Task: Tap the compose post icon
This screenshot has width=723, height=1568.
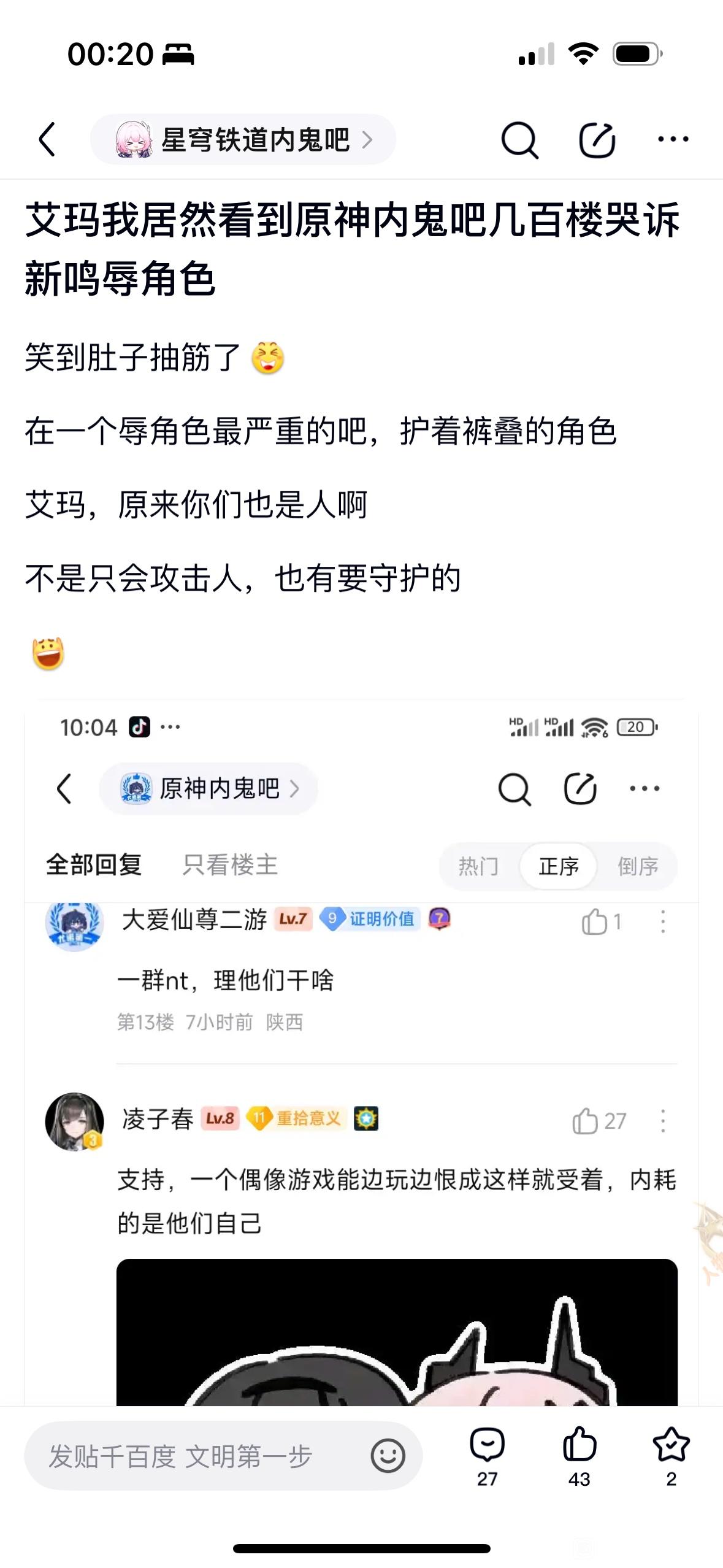Action: (597, 140)
